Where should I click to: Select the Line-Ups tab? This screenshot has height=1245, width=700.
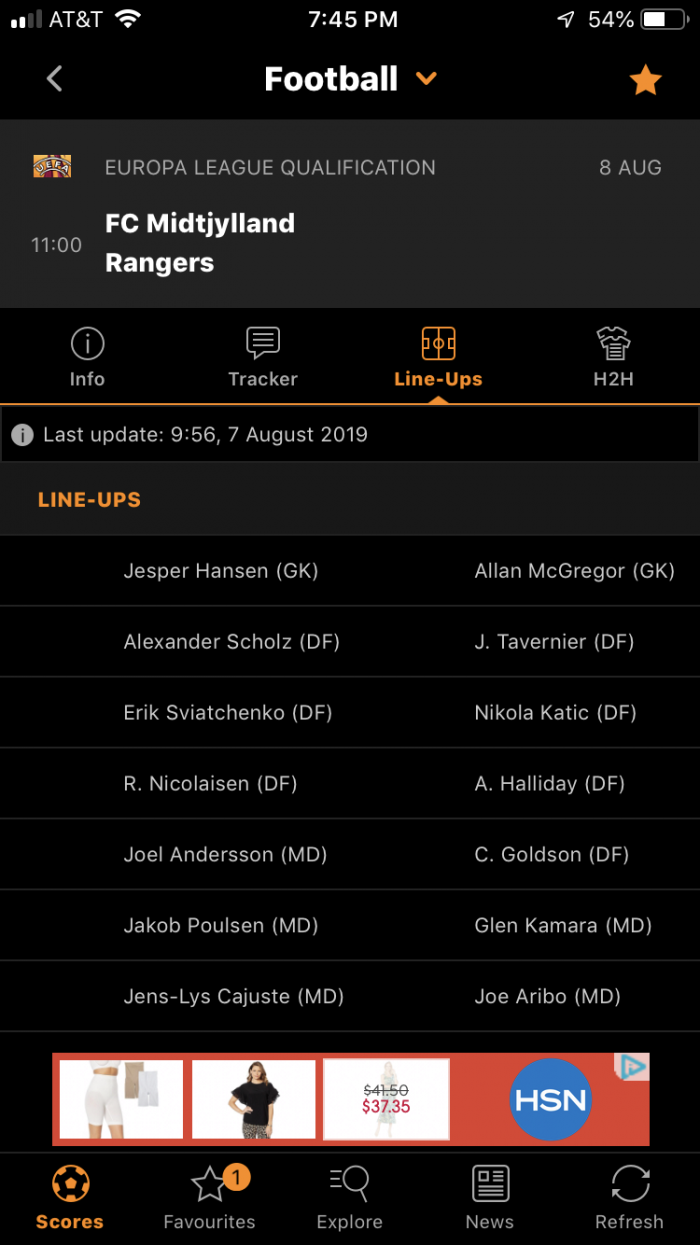click(438, 358)
